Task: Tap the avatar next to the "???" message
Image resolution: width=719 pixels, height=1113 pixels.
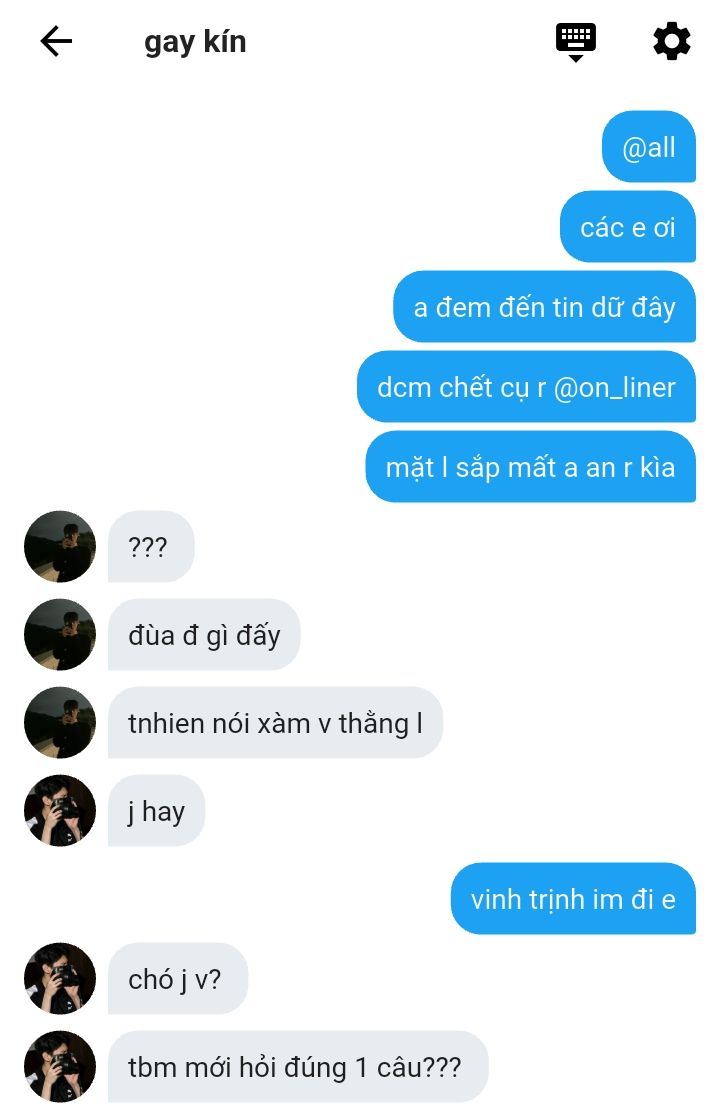Action: pos(60,547)
